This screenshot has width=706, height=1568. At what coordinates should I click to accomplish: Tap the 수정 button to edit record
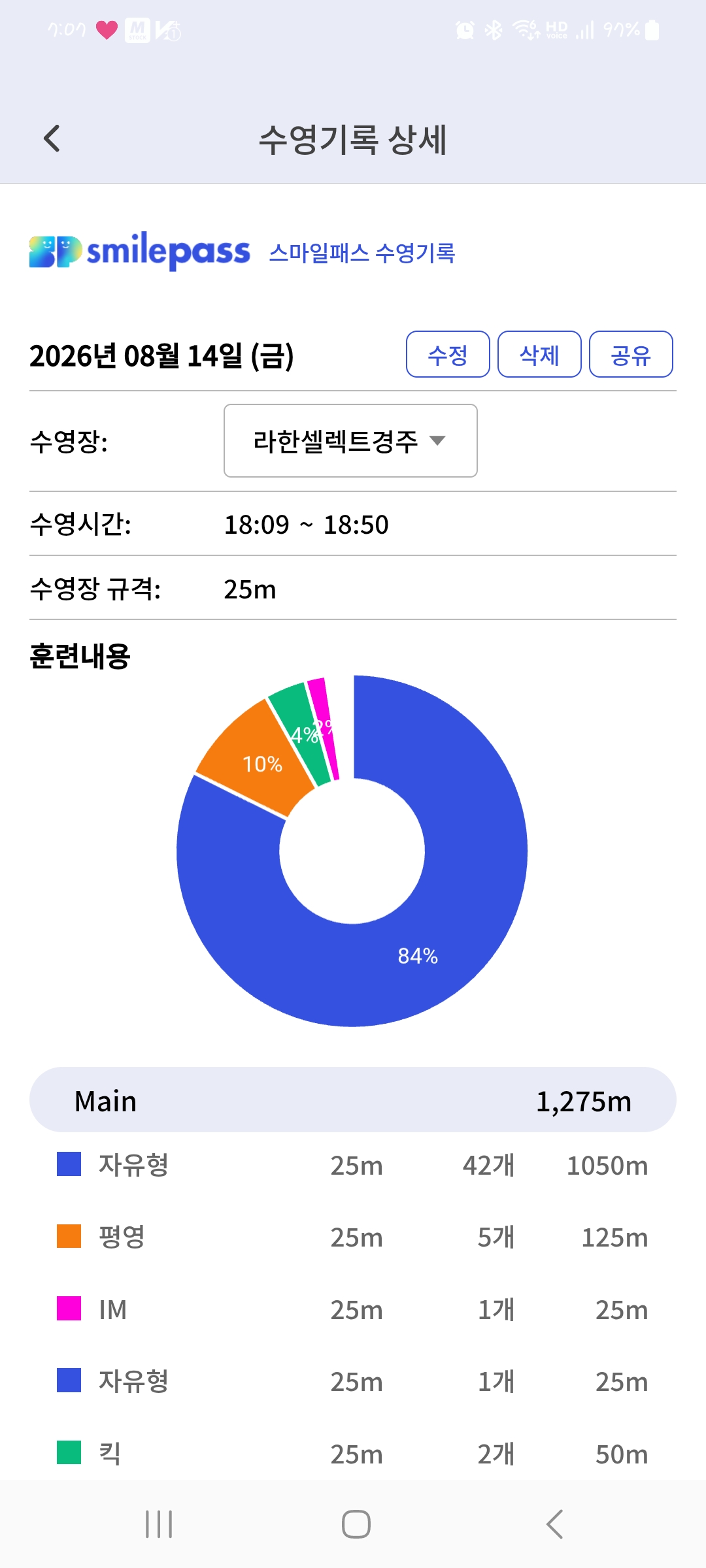pos(448,354)
